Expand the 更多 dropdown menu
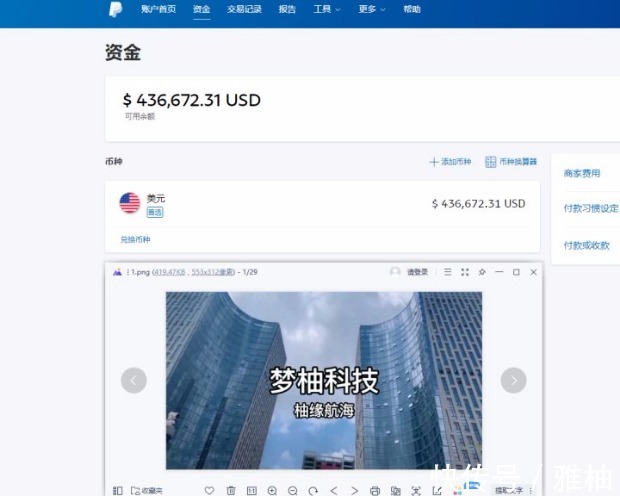Image resolution: width=620 pixels, height=498 pixels. [372, 9]
